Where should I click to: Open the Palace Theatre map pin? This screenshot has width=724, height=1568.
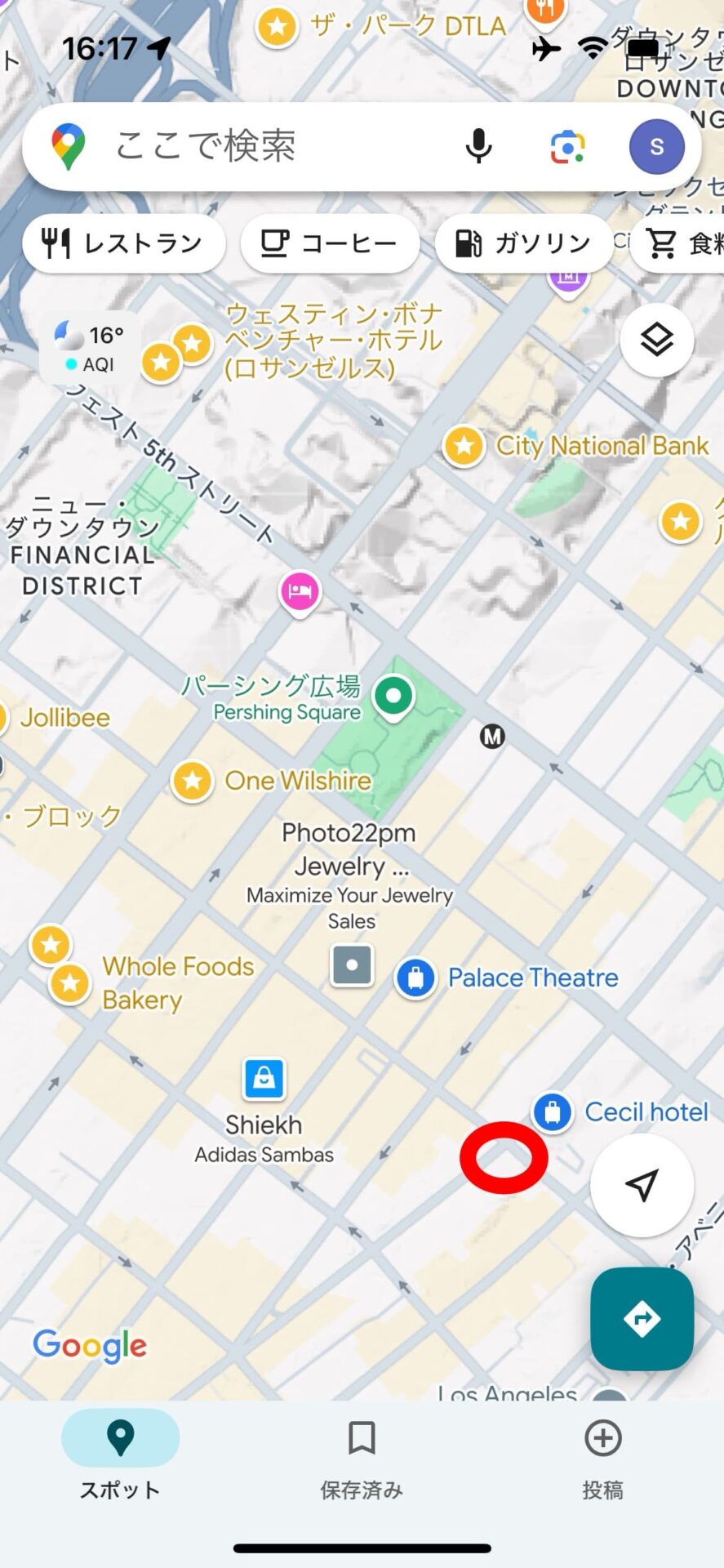(415, 978)
